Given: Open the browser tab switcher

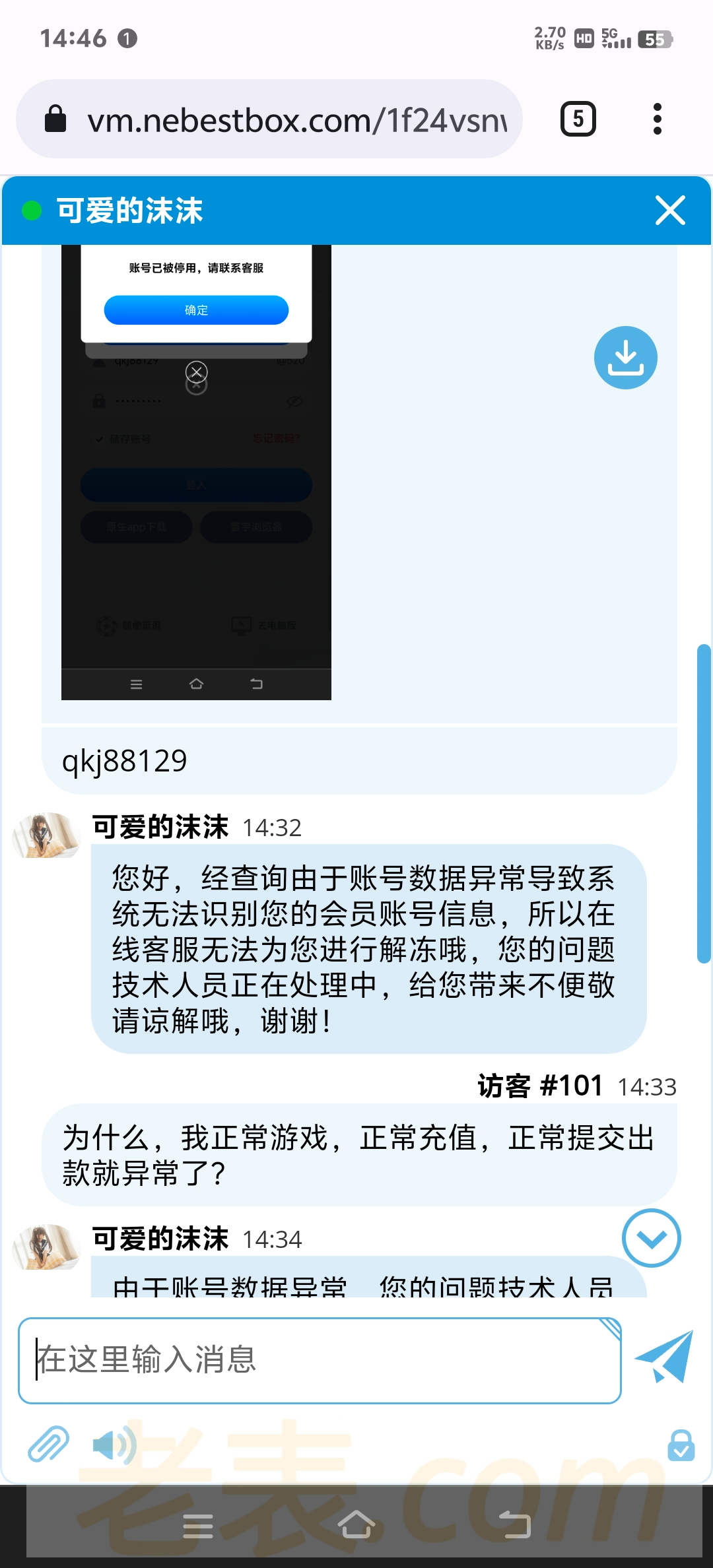Looking at the screenshot, I should tap(578, 119).
